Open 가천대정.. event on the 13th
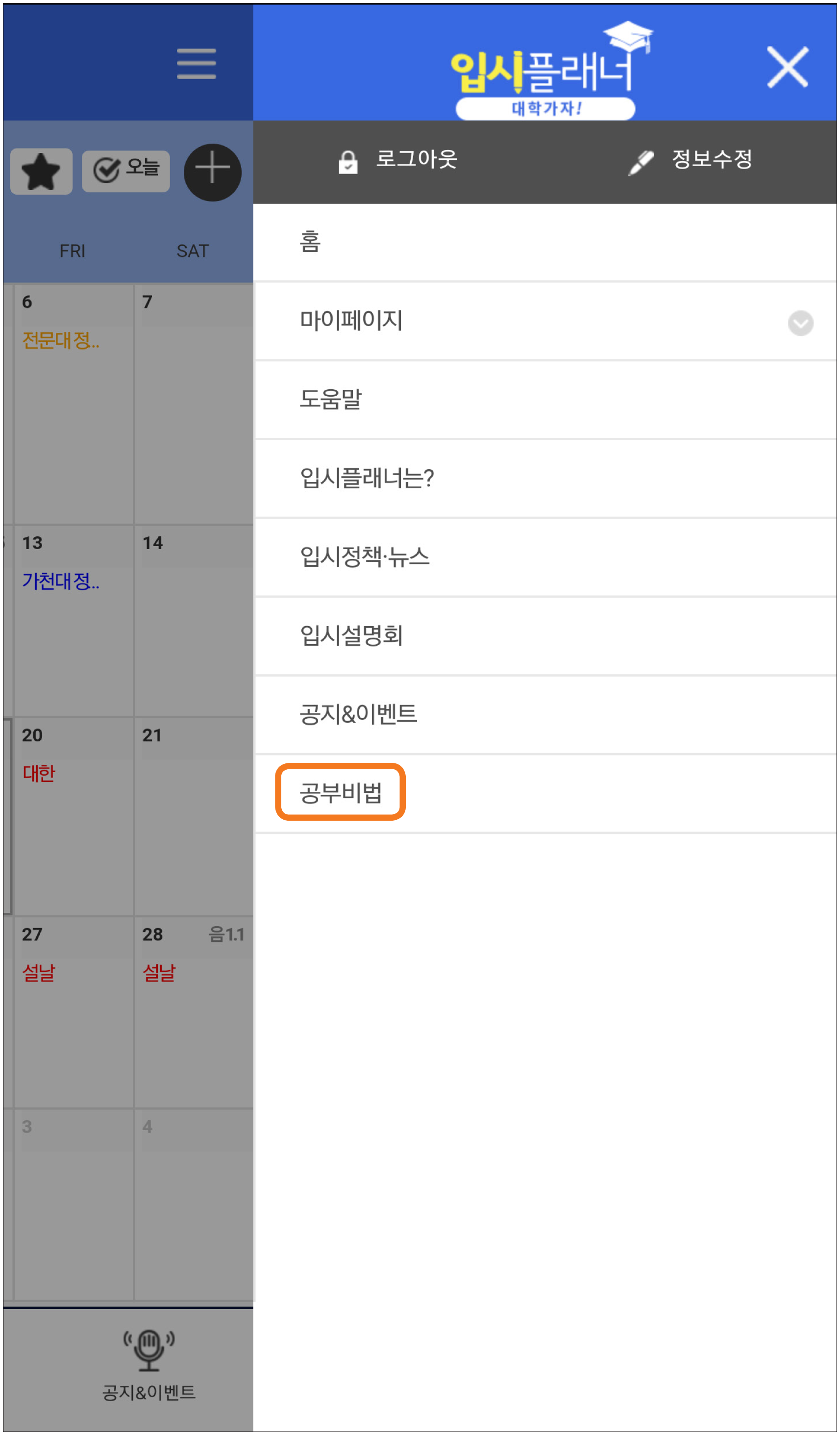 (61, 581)
